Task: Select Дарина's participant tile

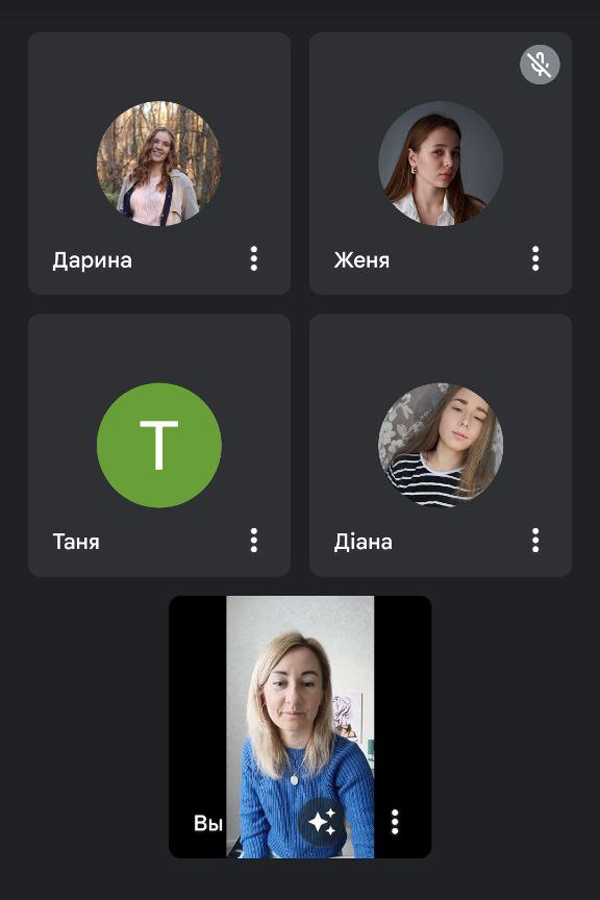Action: [159, 163]
